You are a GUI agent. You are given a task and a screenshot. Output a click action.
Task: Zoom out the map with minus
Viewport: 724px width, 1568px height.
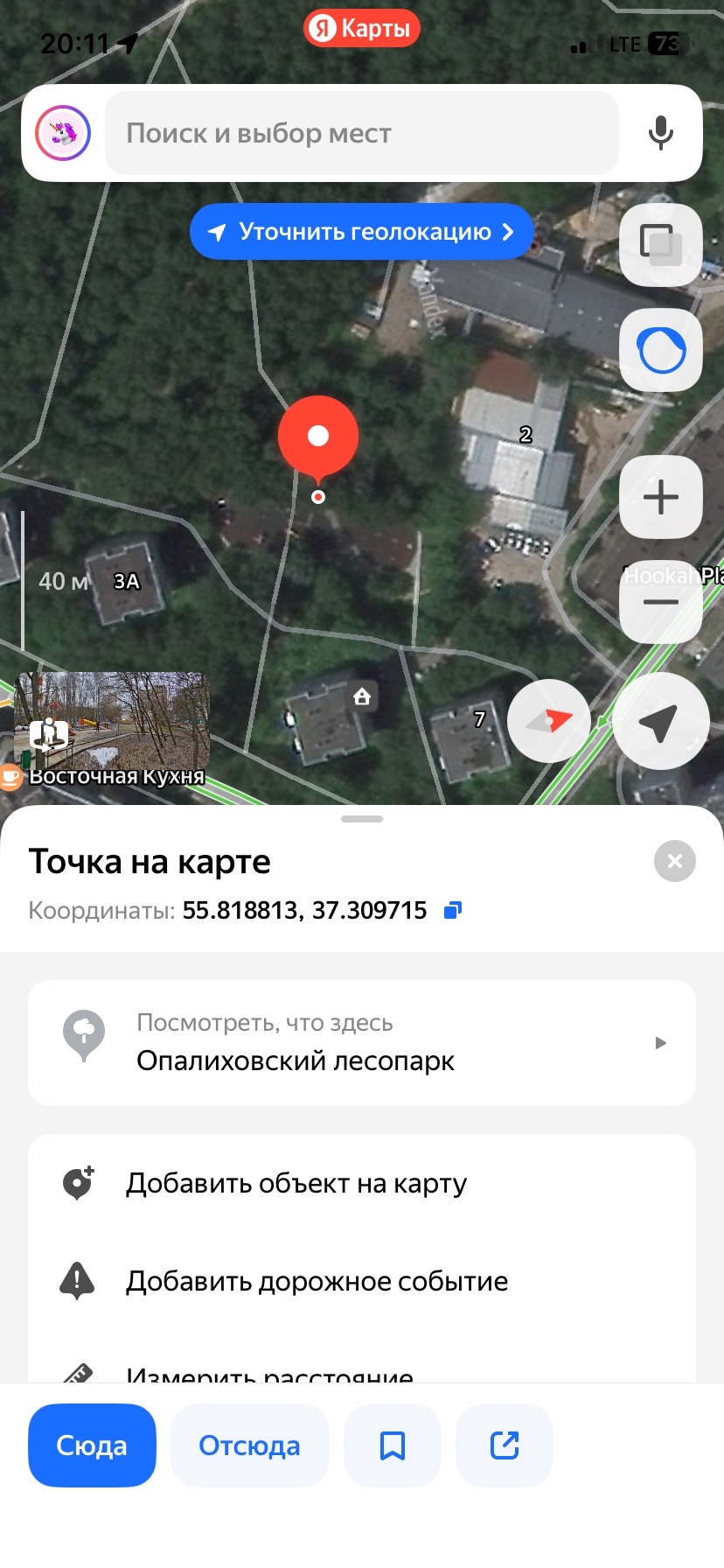(x=660, y=602)
